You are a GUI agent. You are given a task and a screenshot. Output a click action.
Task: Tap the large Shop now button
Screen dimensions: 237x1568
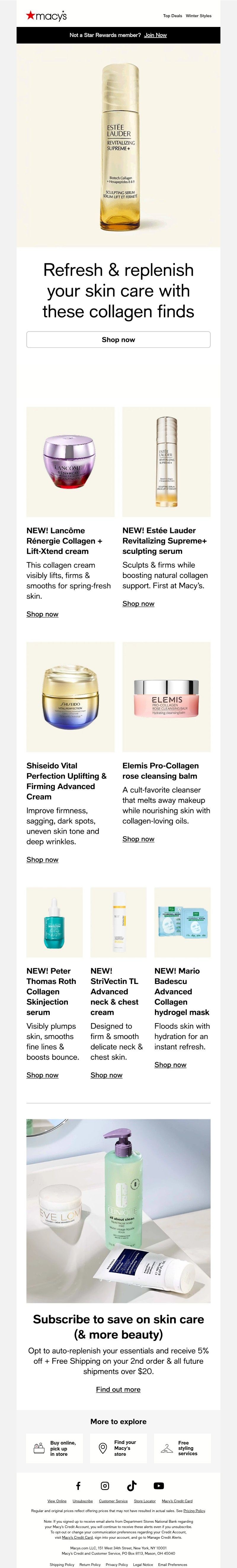(x=118, y=340)
